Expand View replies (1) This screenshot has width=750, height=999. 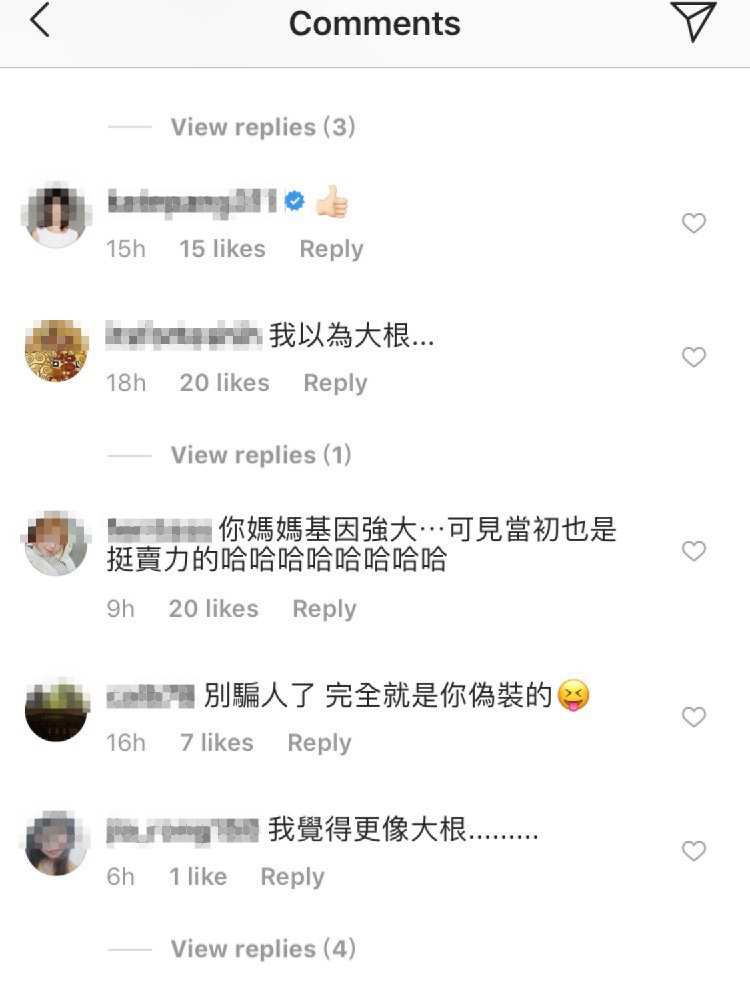tap(260, 455)
